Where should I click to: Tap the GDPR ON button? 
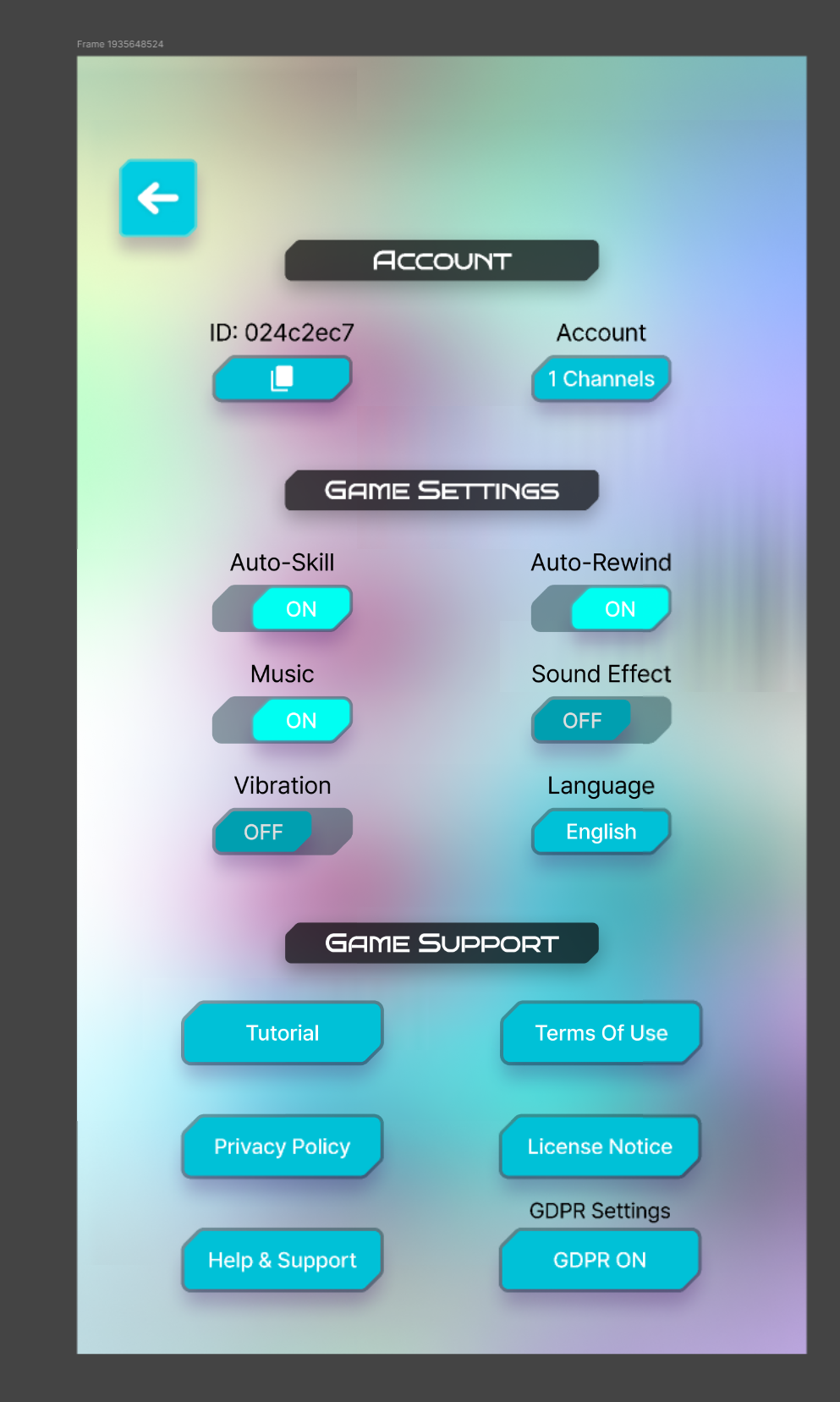pyautogui.click(x=601, y=1260)
